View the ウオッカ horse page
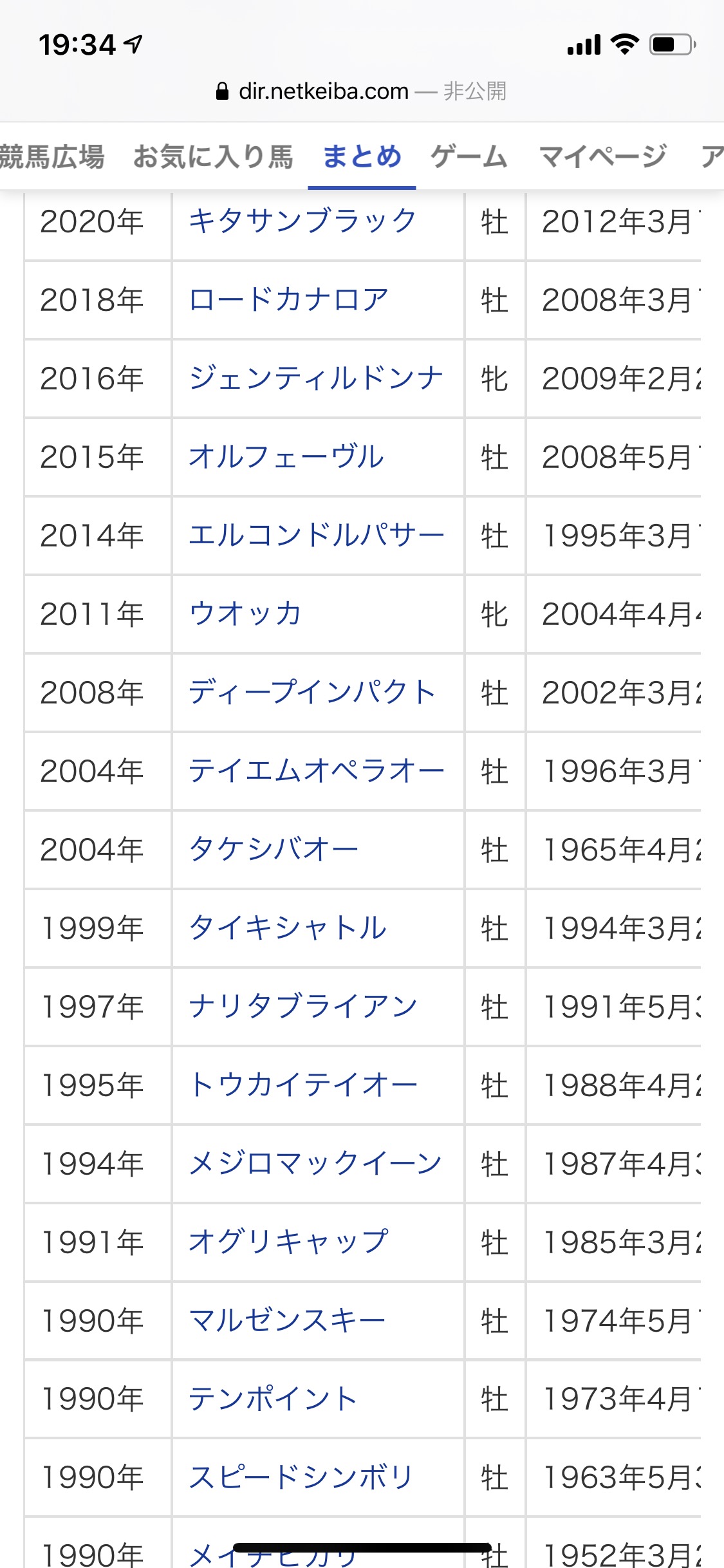Image resolution: width=724 pixels, height=1568 pixels. coord(245,613)
